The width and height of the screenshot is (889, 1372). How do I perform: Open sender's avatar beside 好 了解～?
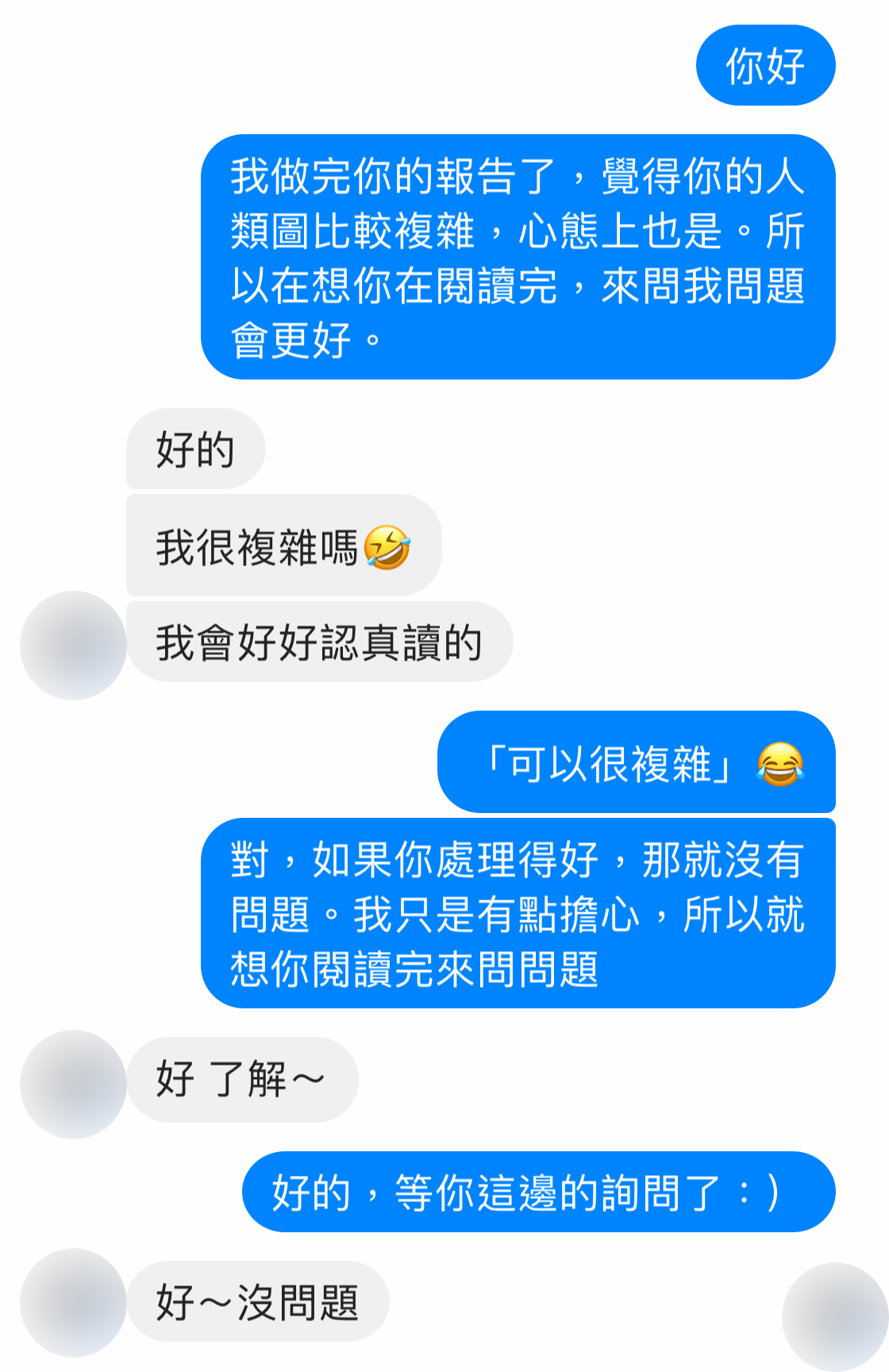click(x=73, y=1084)
